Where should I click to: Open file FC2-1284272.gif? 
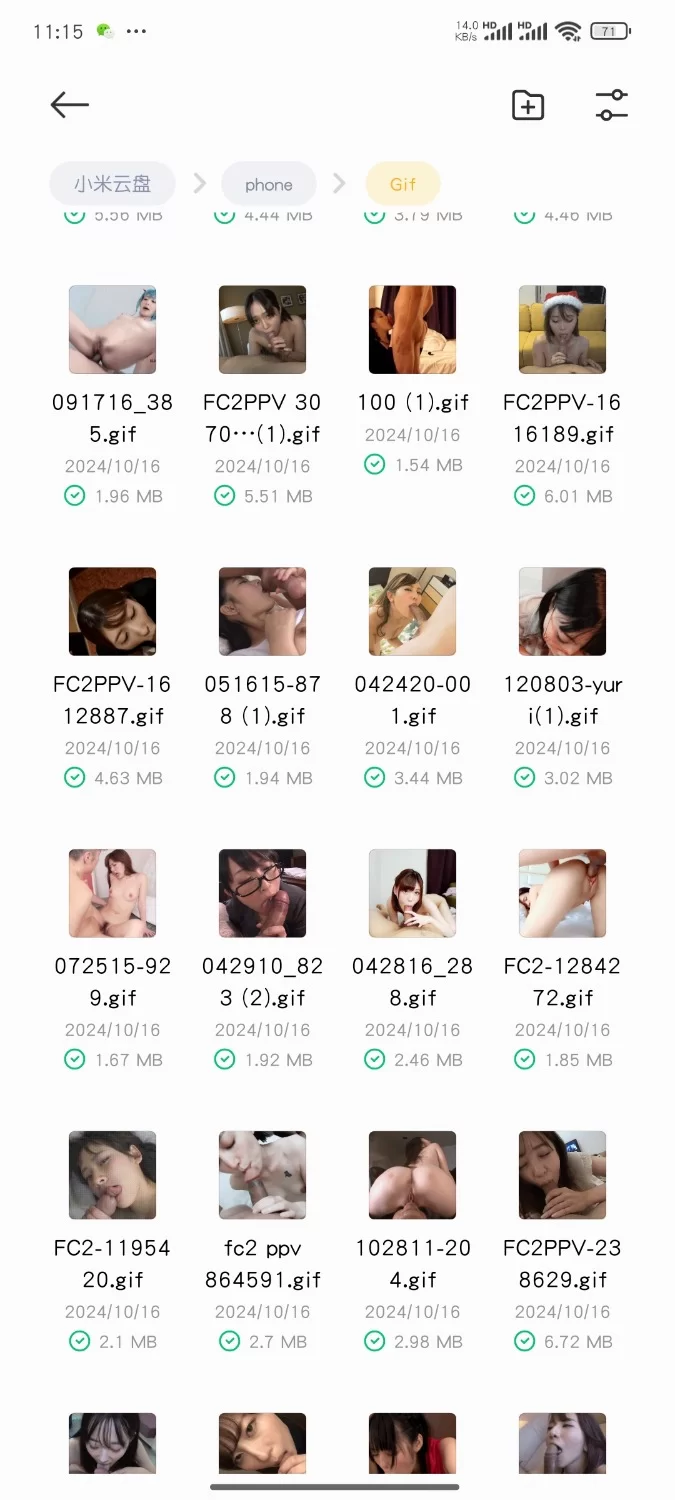tap(562, 894)
